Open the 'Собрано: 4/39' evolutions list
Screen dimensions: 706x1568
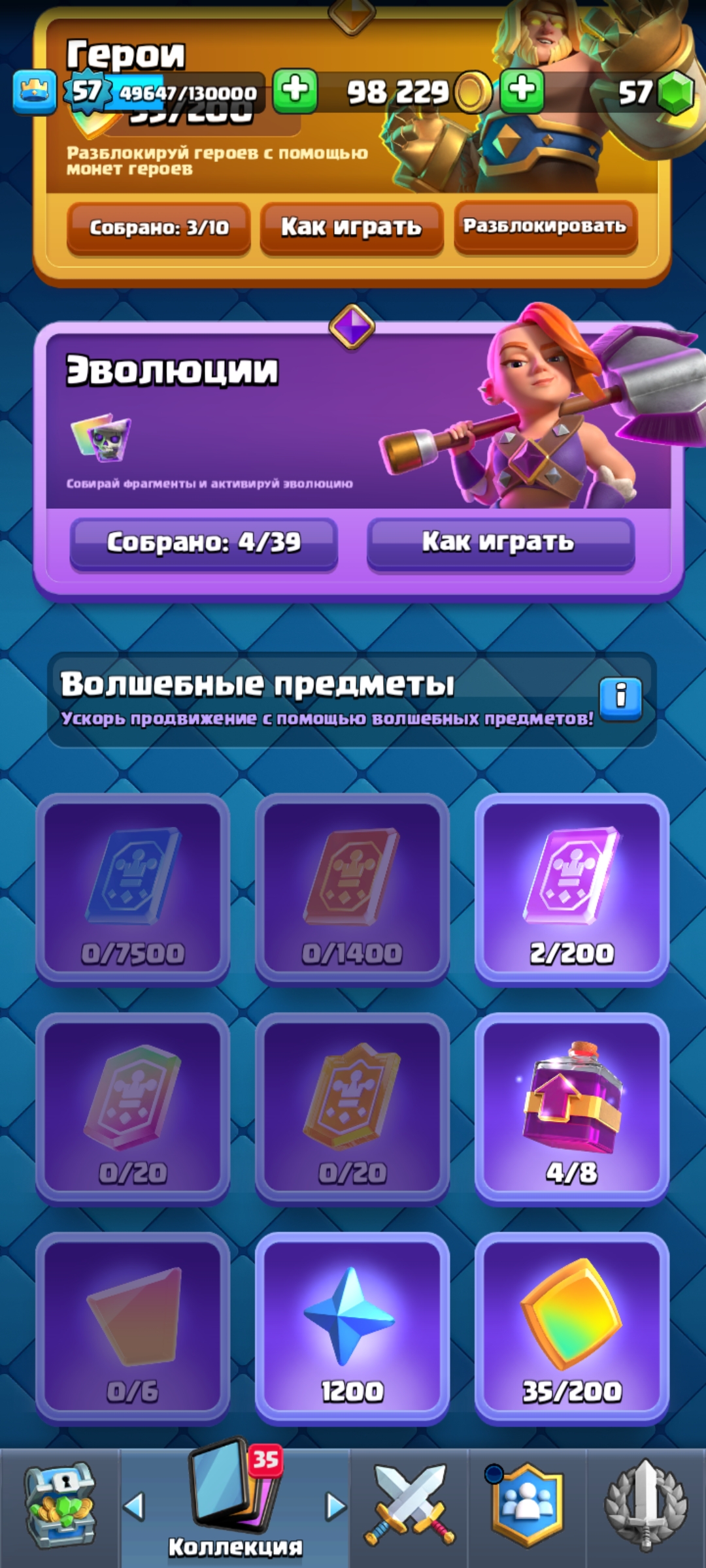click(203, 542)
